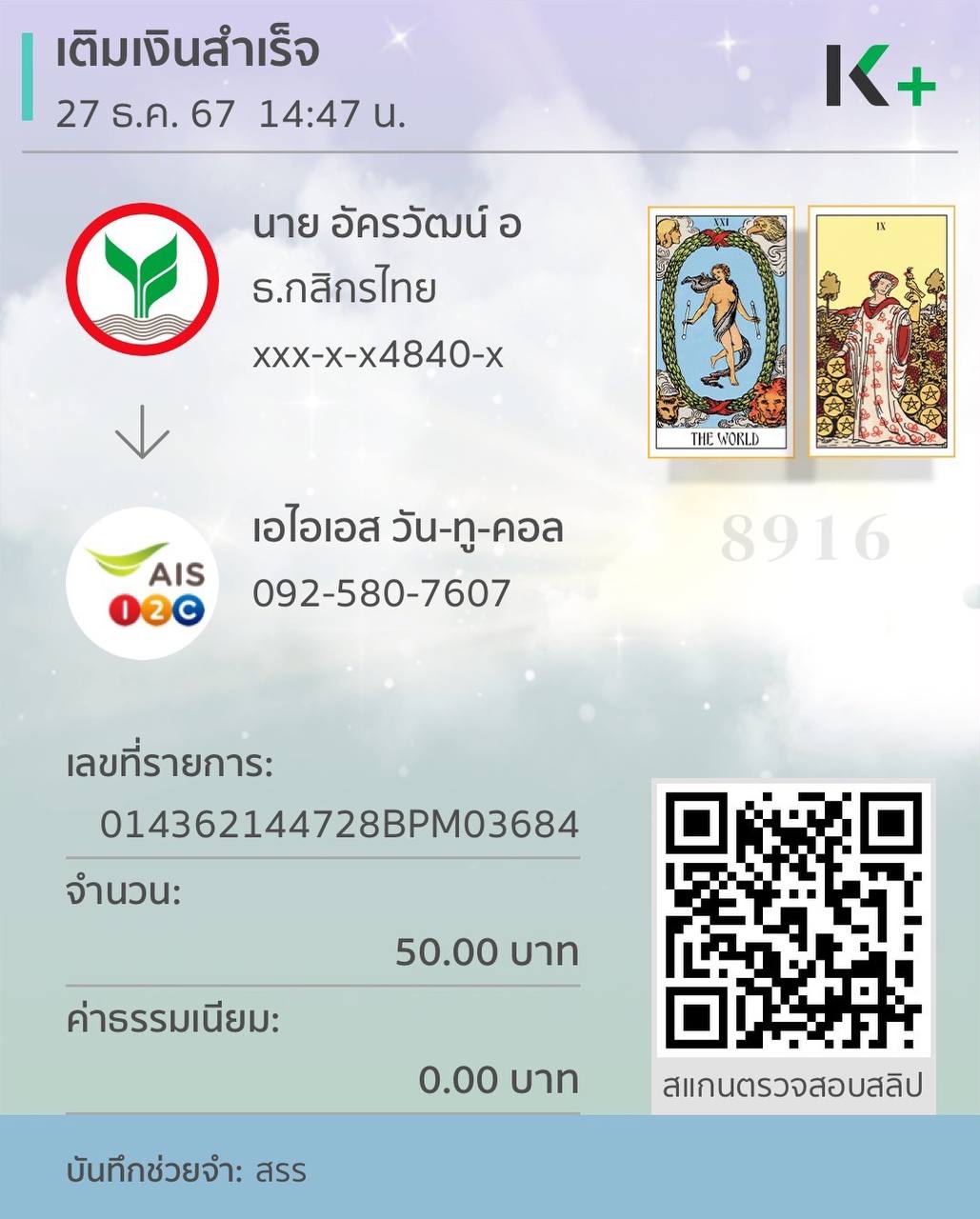This screenshot has width=980, height=1219.
Task: Expand the เอไอเอส วัน-ทู-คอล recipient section
Action: tap(408, 530)
